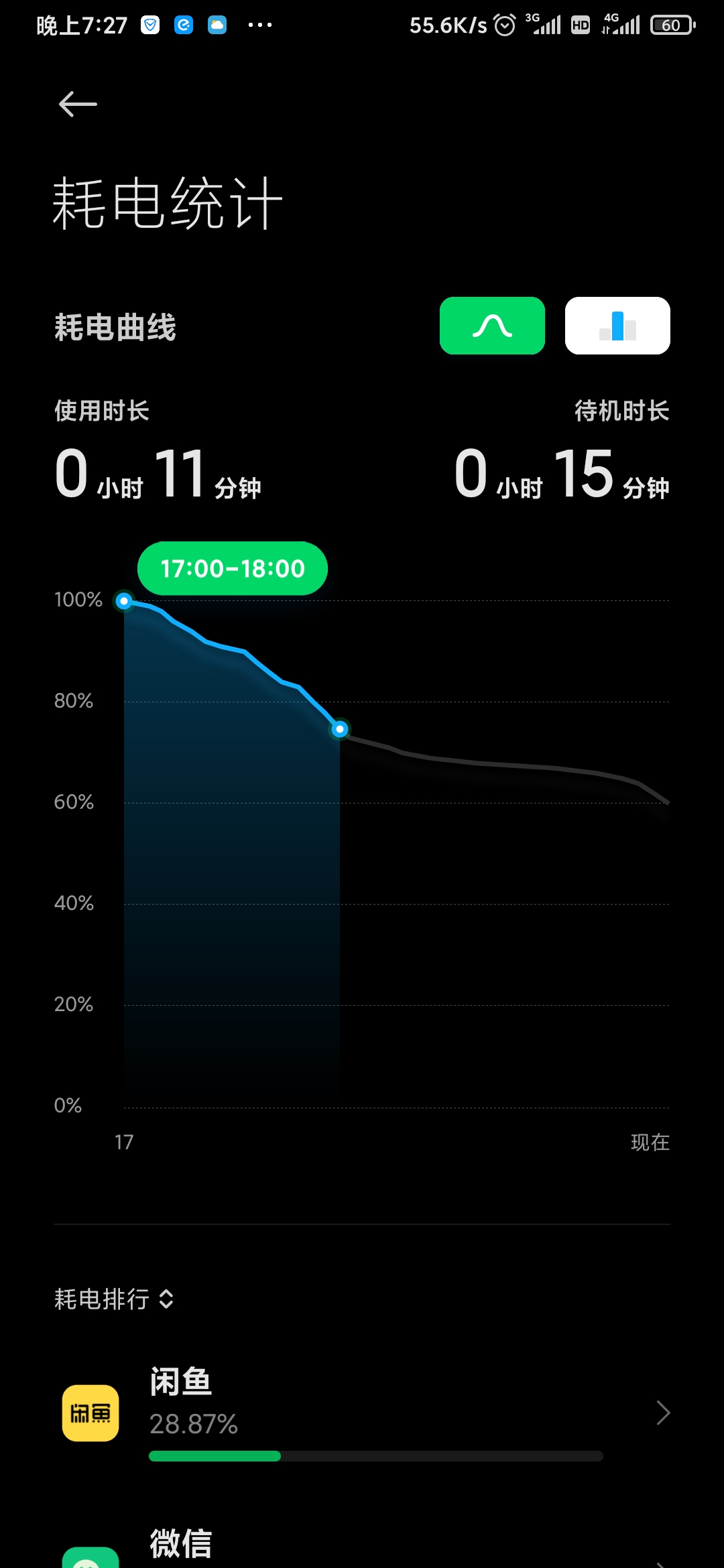Go back using the arrow icon
This screenshot has width=724, height=1568.
pyautogui.click(x=78, y=105)
